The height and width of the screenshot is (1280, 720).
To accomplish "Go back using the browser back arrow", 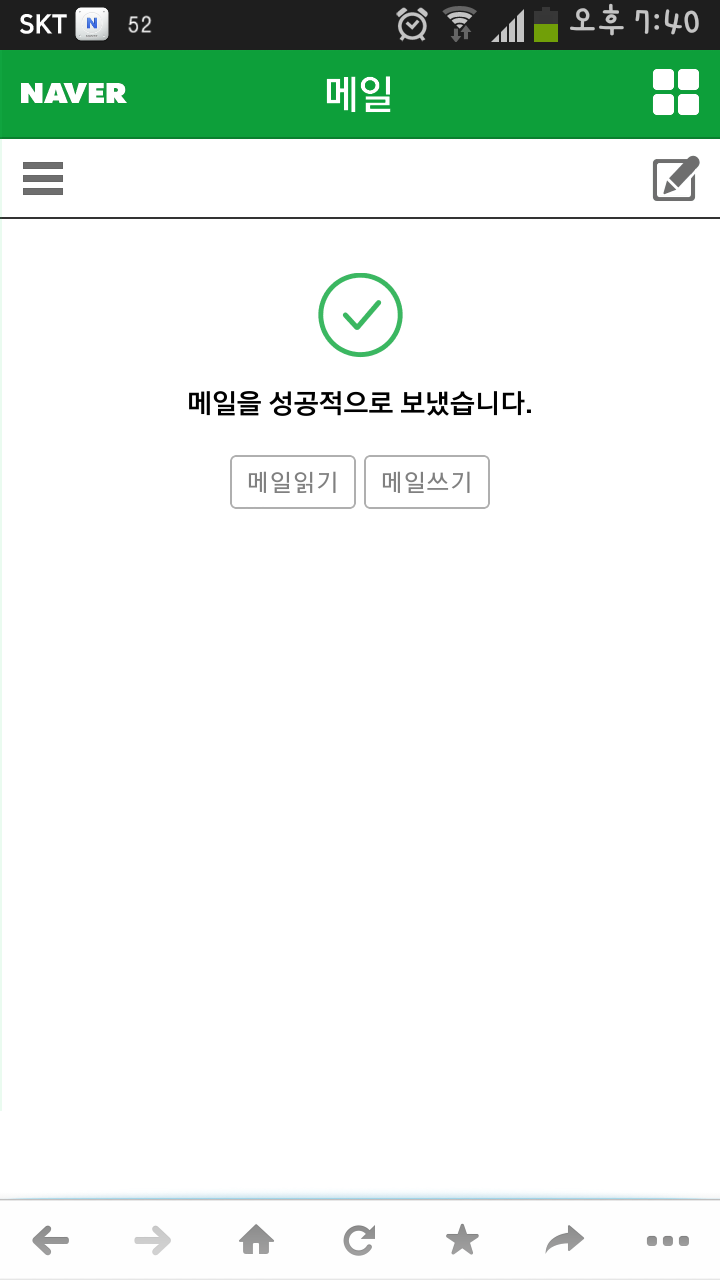I will pos(50,1241).
